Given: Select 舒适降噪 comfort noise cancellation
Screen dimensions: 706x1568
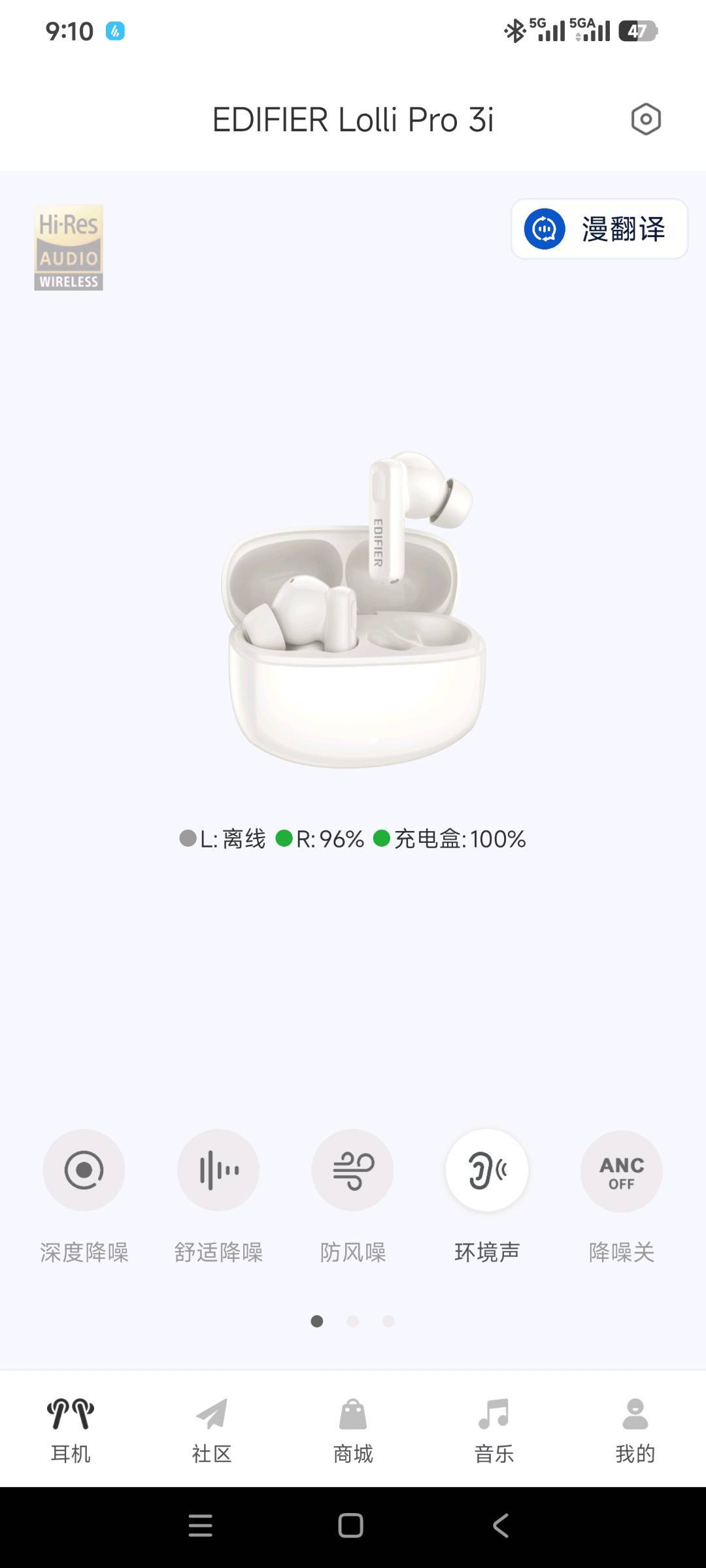Looking at the screenshot, I should (218, 1170).
